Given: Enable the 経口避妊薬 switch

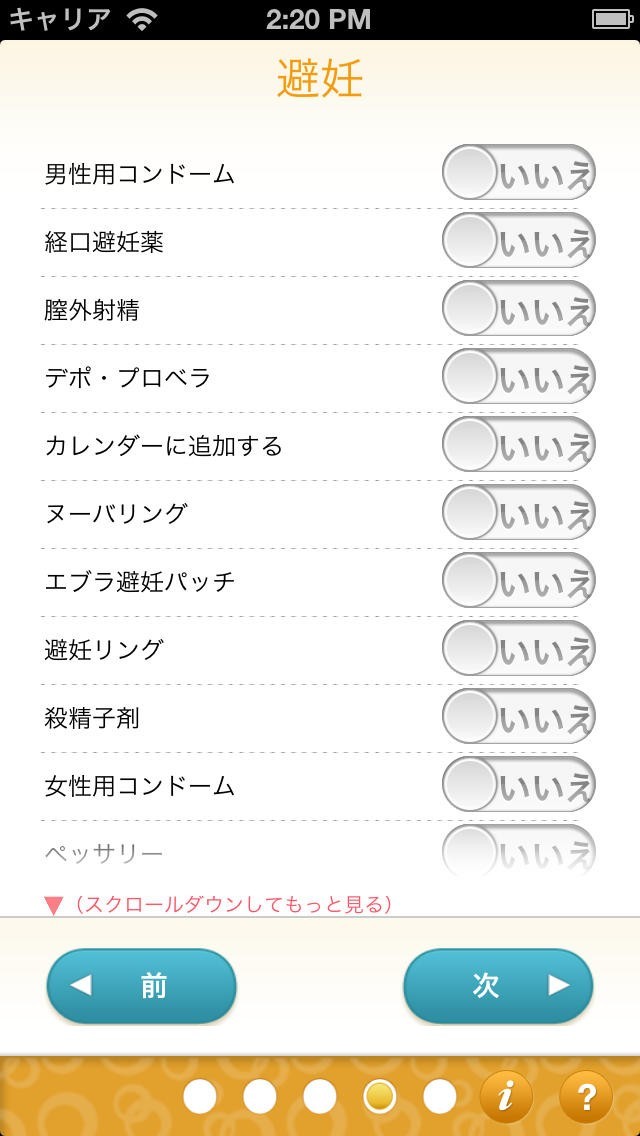Looking at the screenshot, I should (x=518, y=241).
